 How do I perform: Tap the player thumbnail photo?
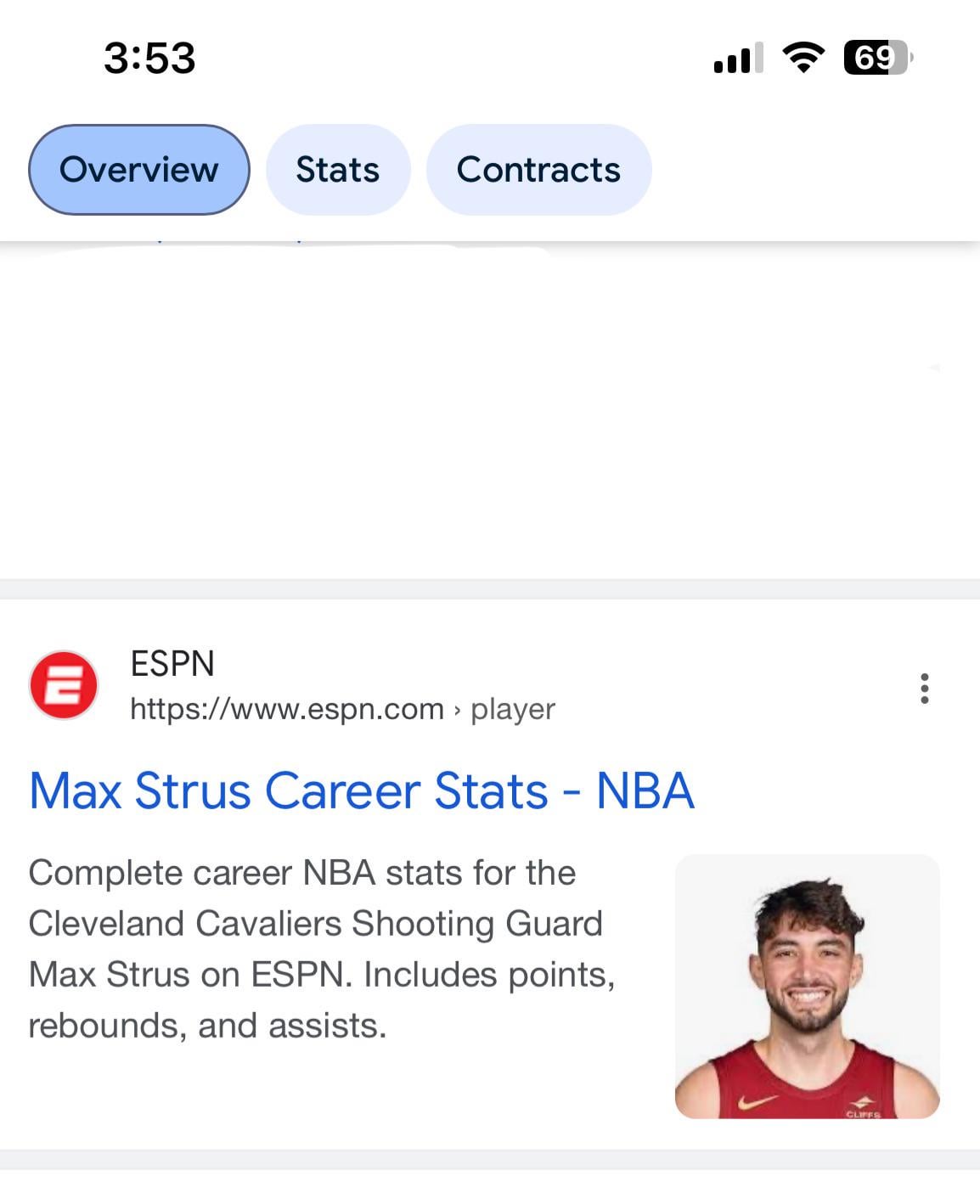pyautogui.click(x=807, y=986)
